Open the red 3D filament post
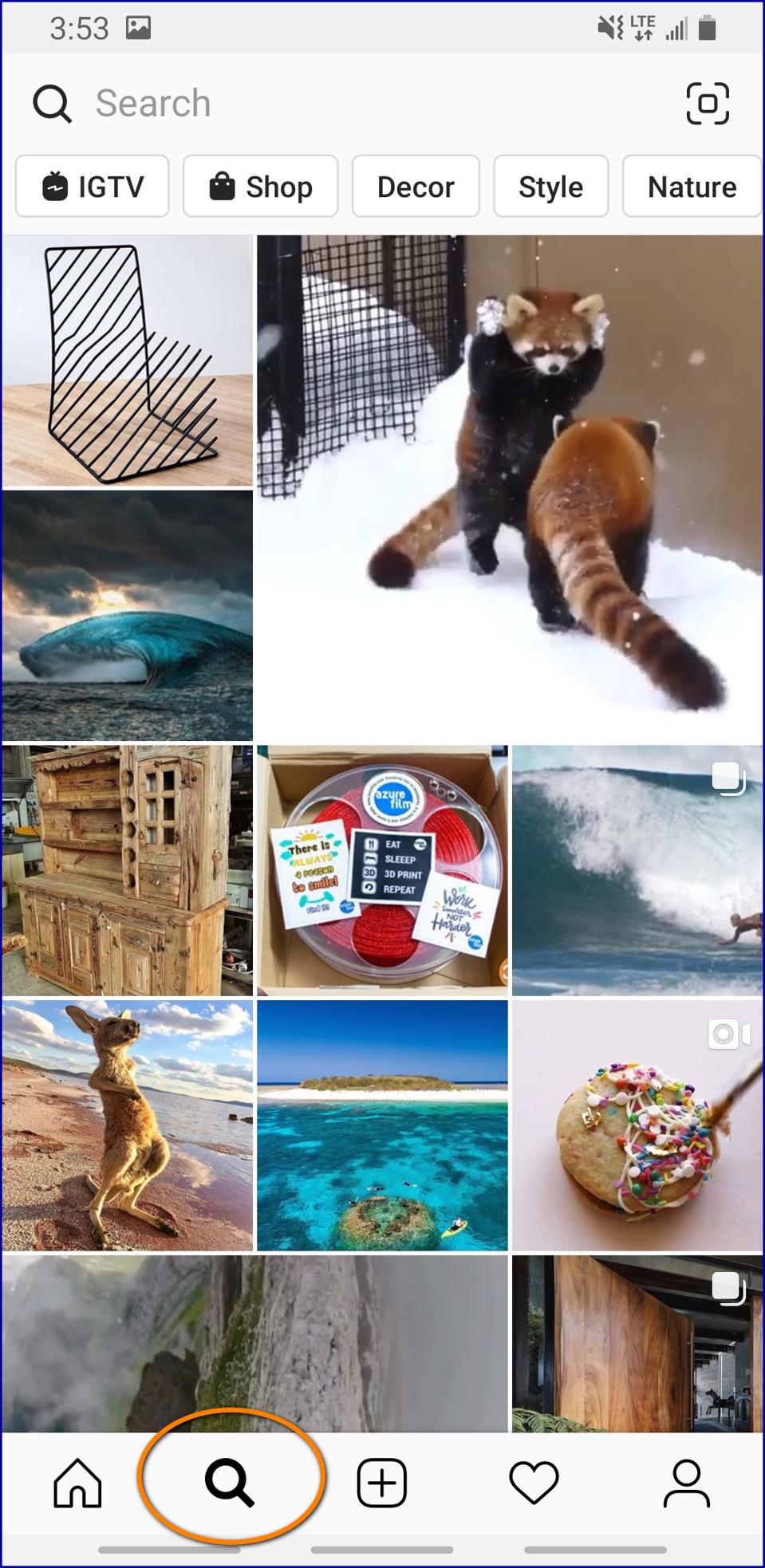Viewport: 765px width, 1568px height. tap(382, 870)
